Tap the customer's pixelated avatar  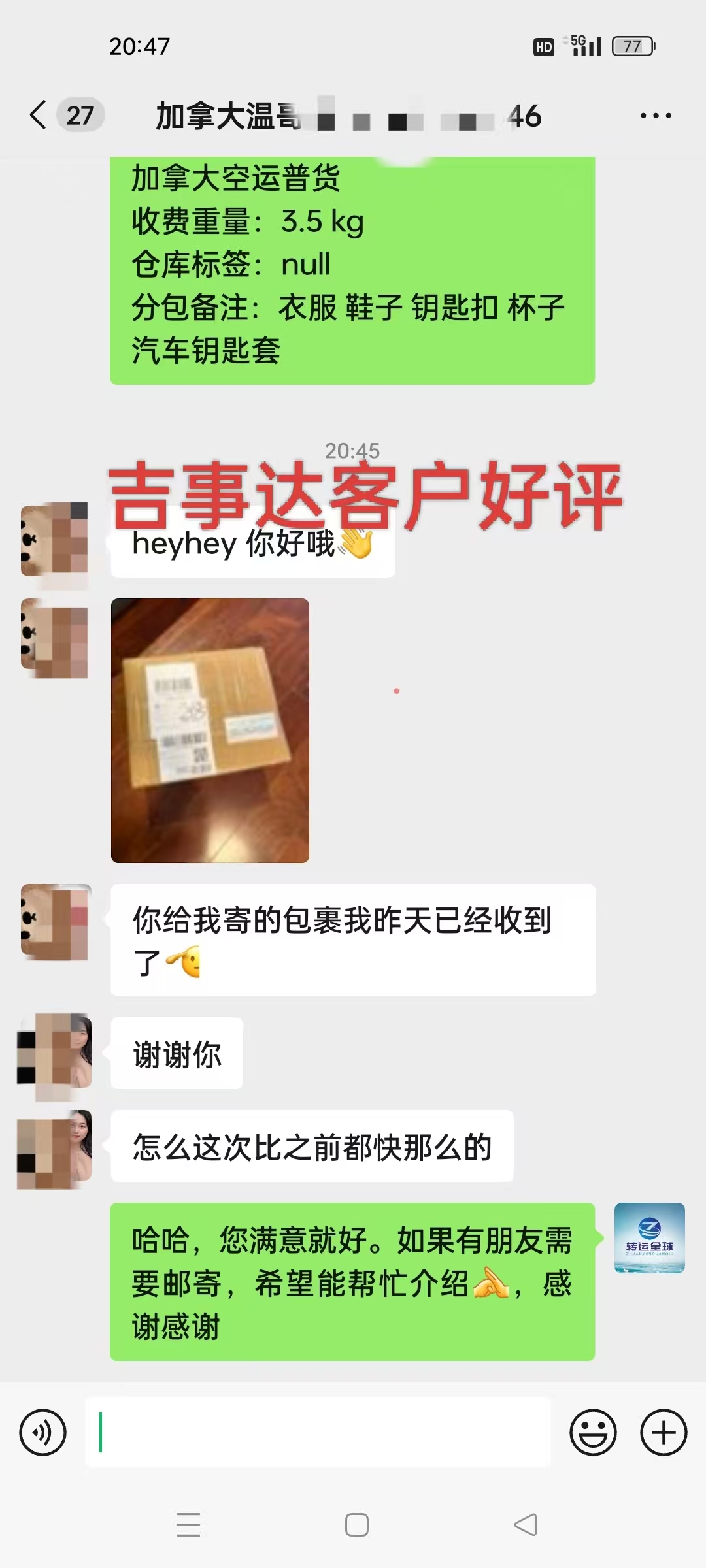tap(56, 921)
